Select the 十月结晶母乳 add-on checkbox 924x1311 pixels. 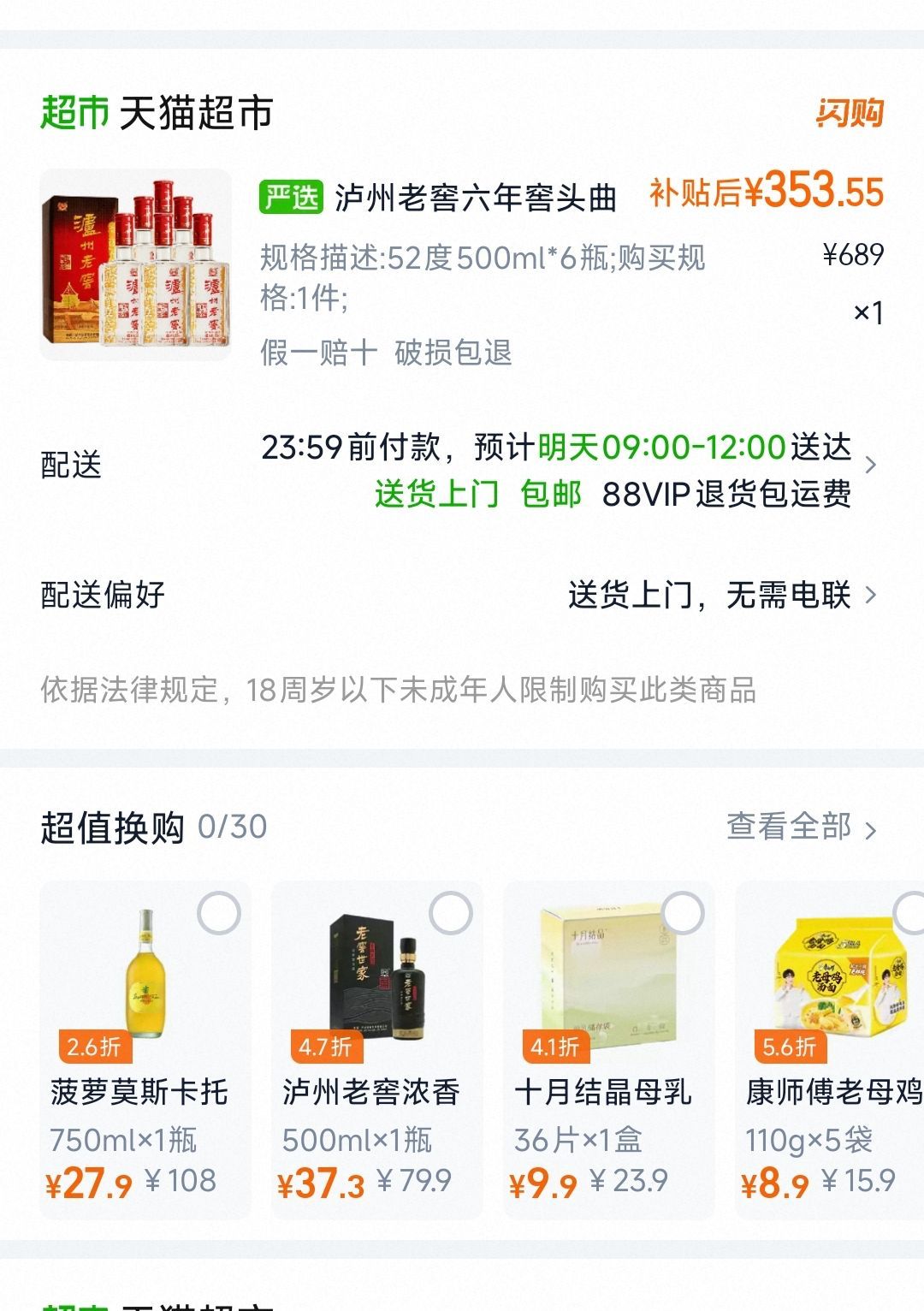pos(683,914)
